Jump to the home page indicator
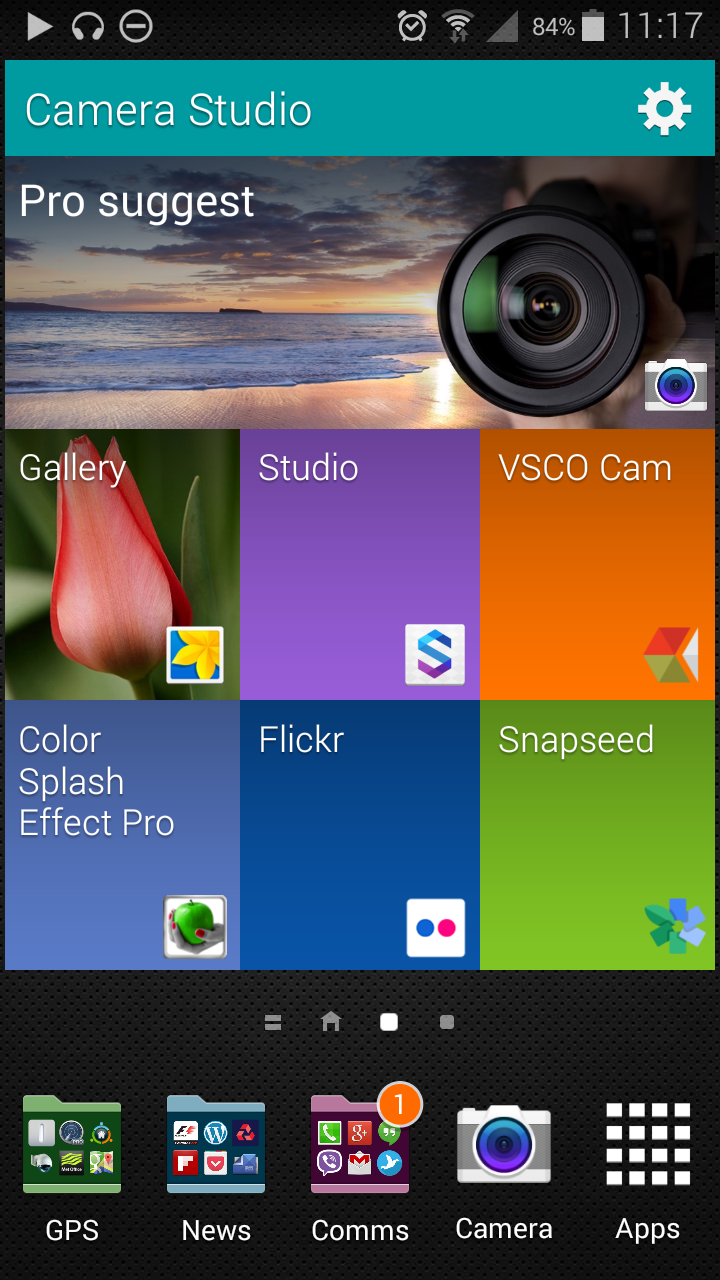 331,1021
